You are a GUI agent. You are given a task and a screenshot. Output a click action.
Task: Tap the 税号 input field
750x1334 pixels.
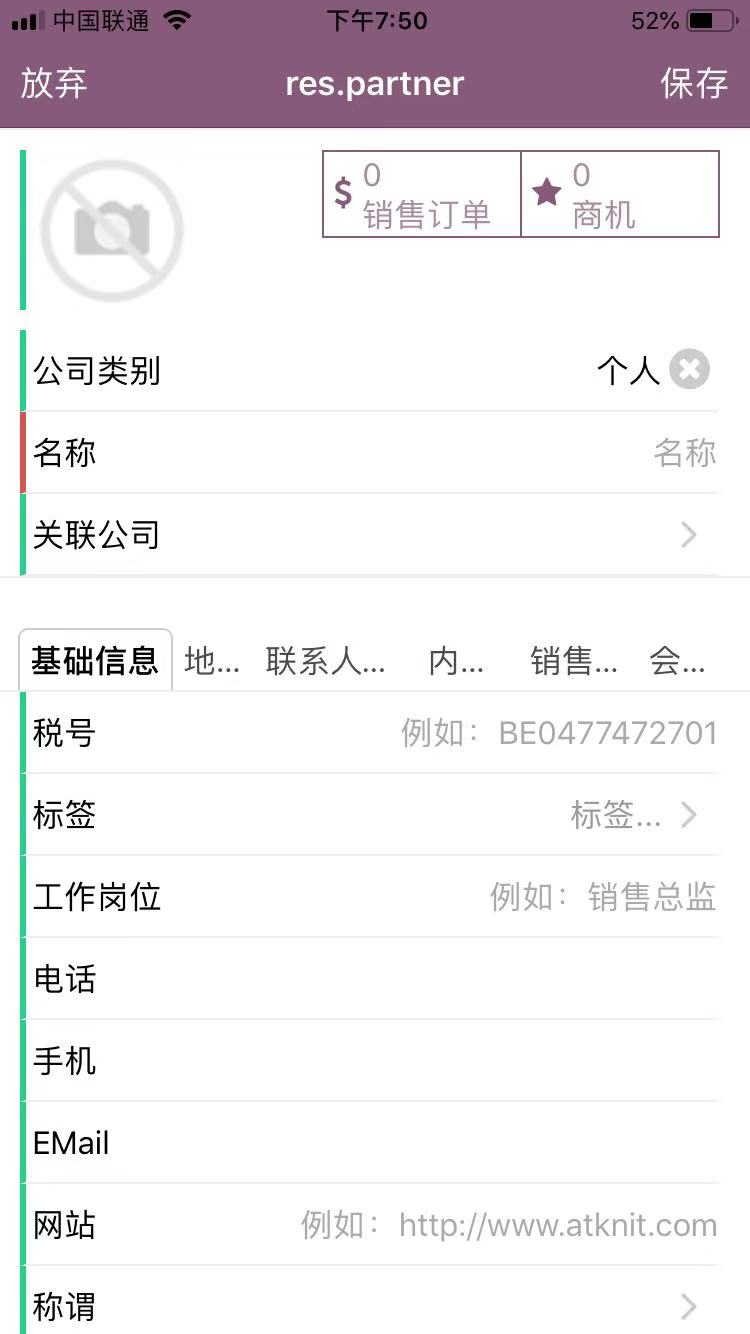pyautogui.click(x=500, y=733)
